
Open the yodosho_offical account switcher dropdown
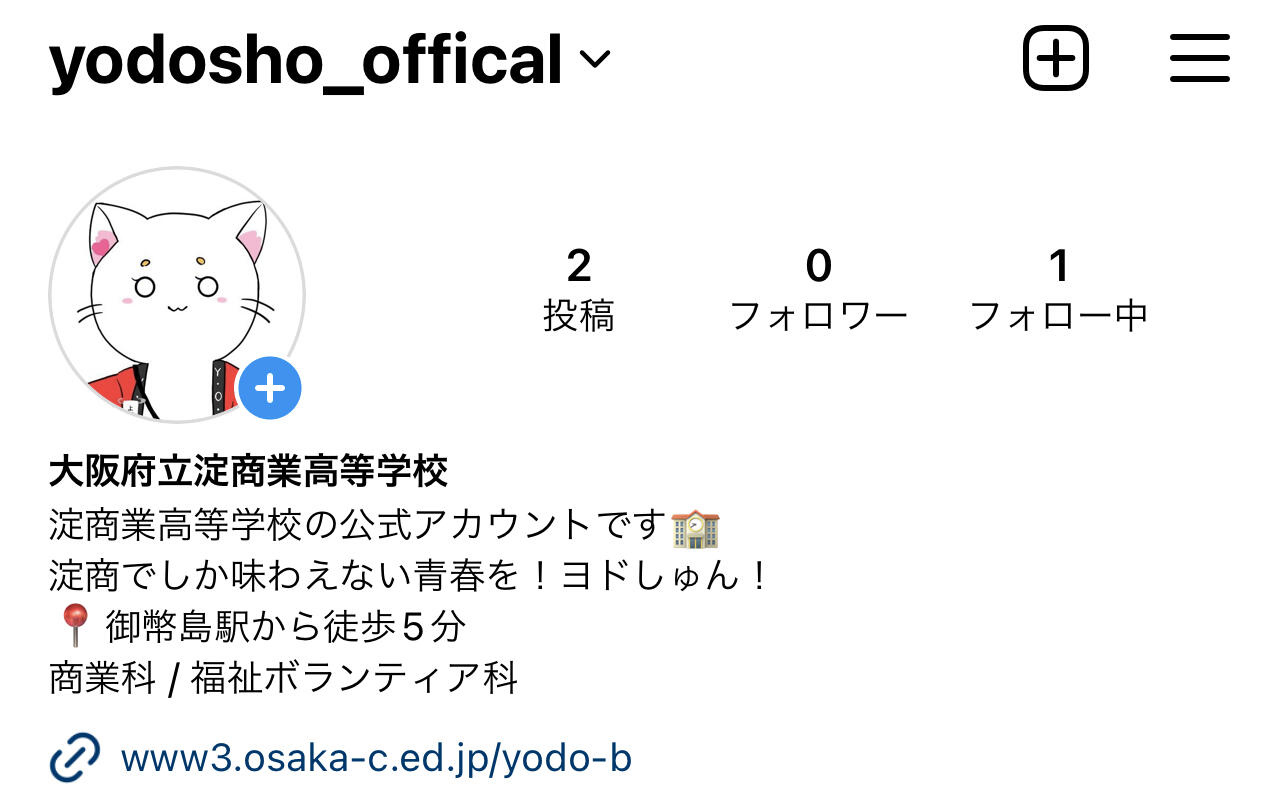(330, 59)
